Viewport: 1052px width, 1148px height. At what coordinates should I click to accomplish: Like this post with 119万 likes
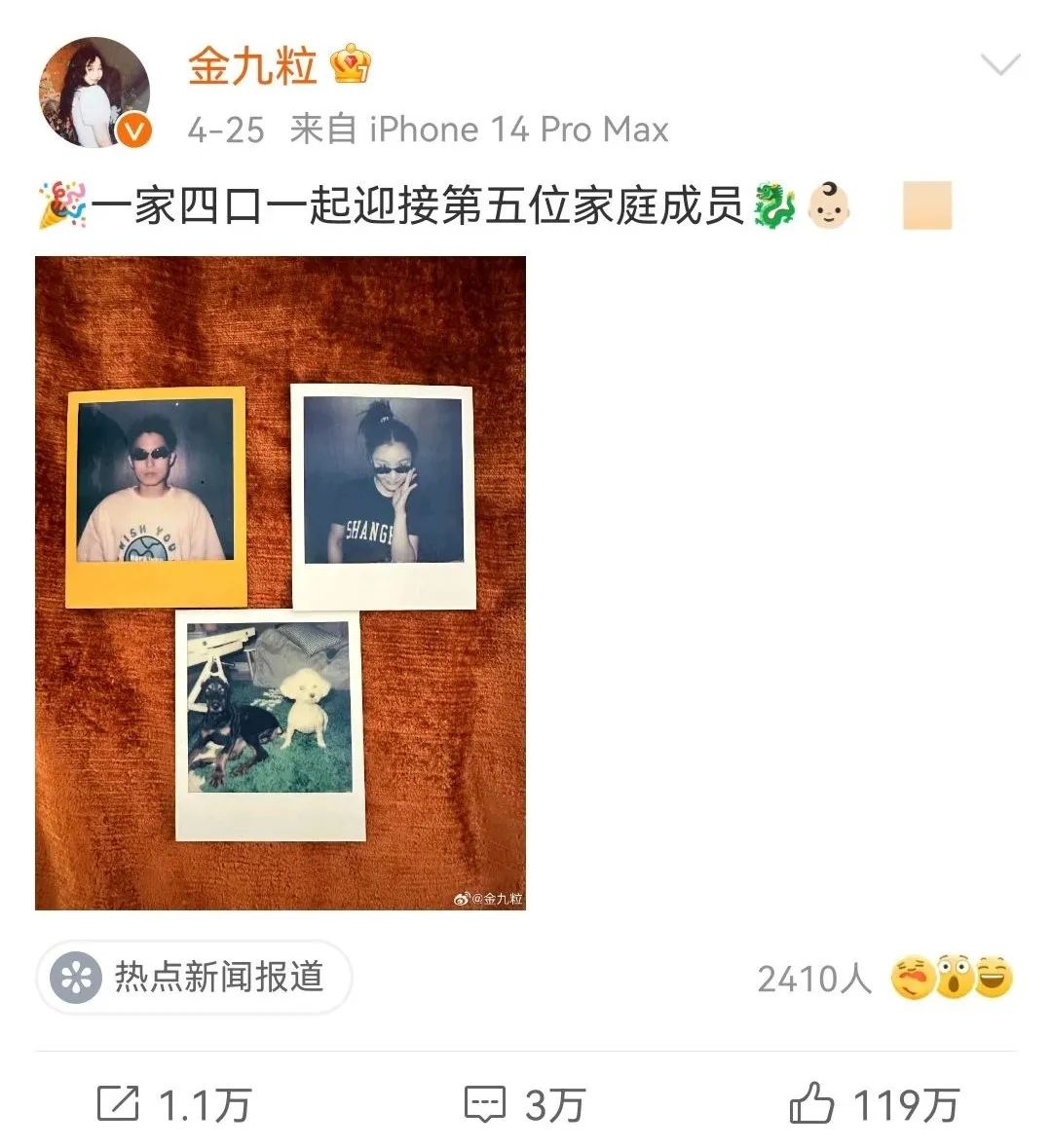click(873, 1104)
